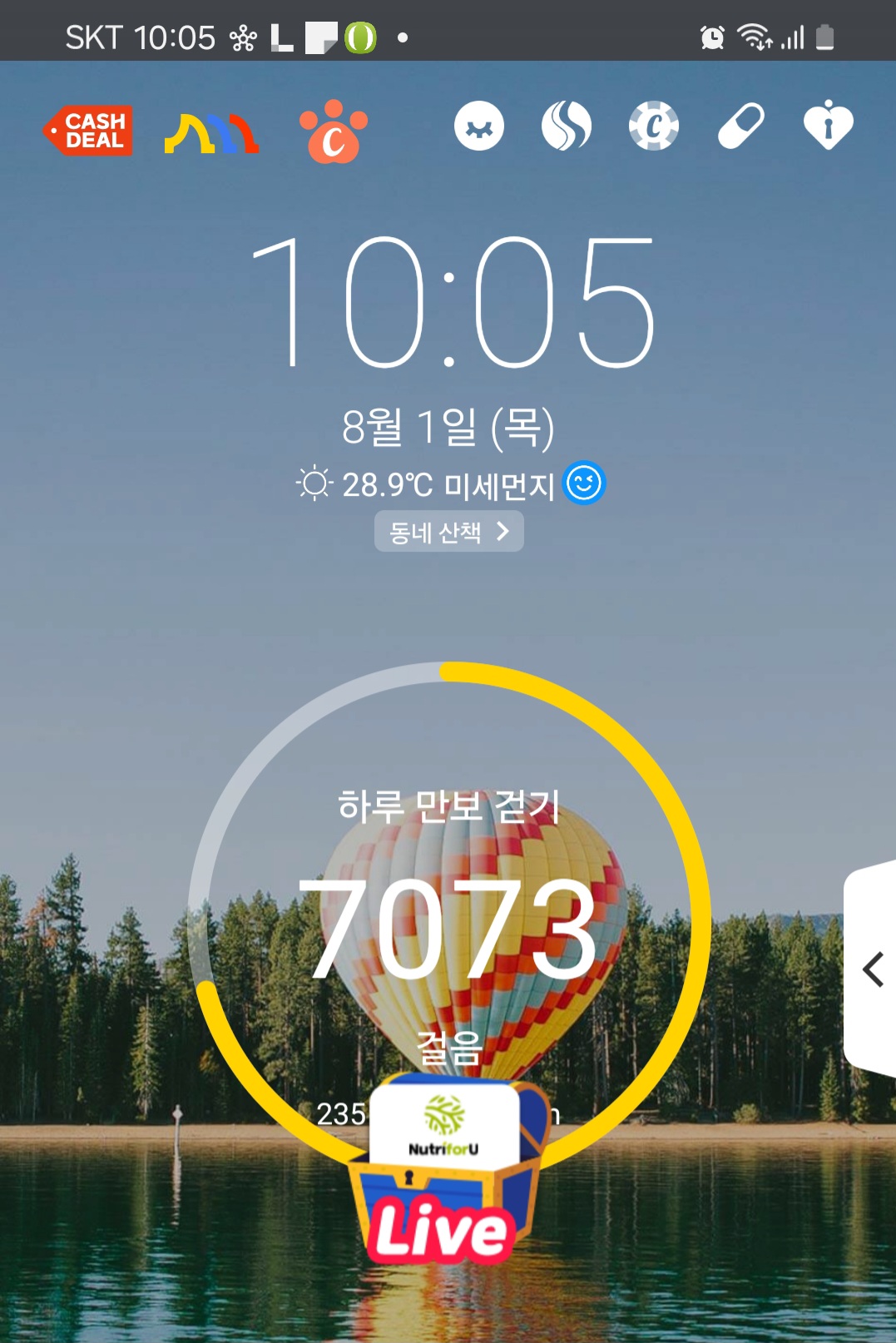Open the Cash Deal shortcut
This screenshot has width=896, height=1343.
pos(88,131)
